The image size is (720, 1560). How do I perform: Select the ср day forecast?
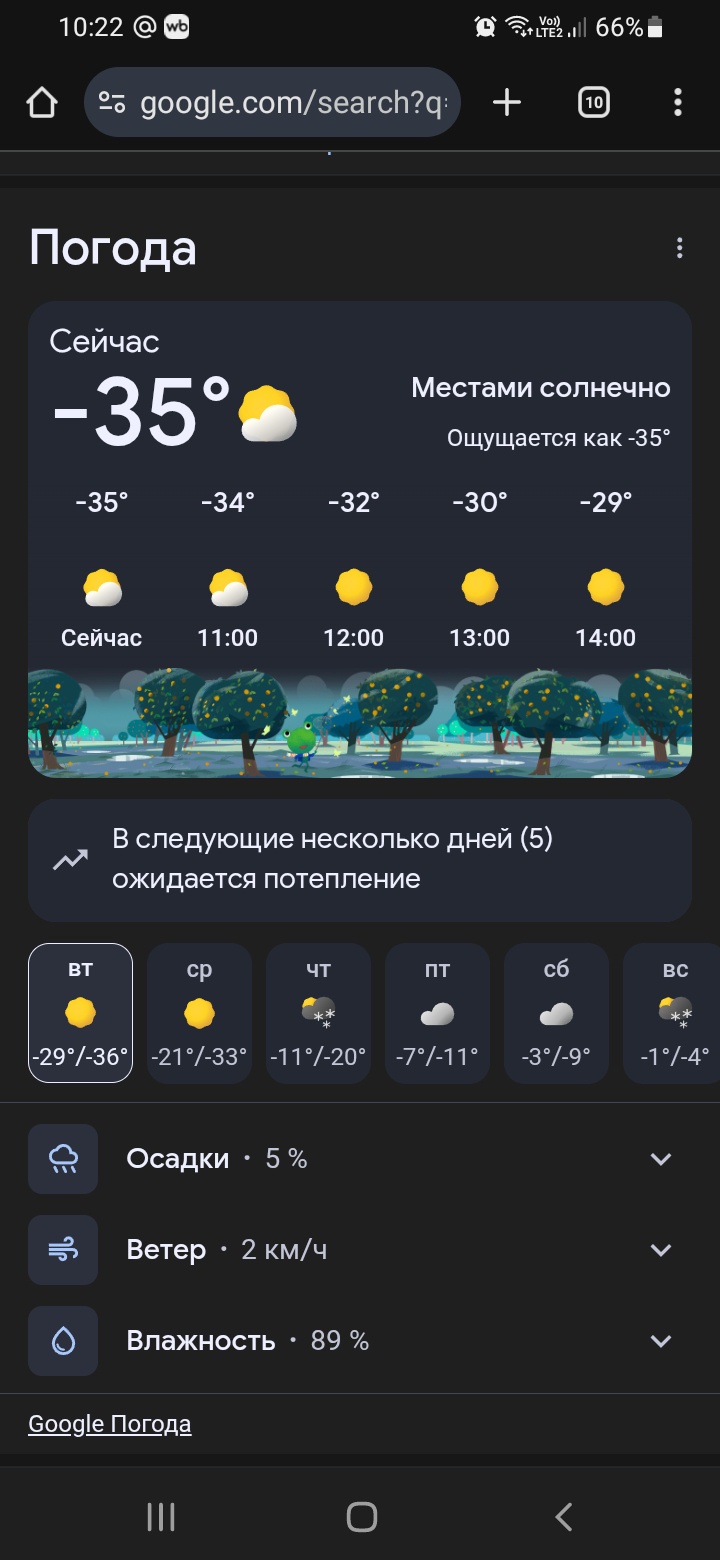coord(199,1012)
